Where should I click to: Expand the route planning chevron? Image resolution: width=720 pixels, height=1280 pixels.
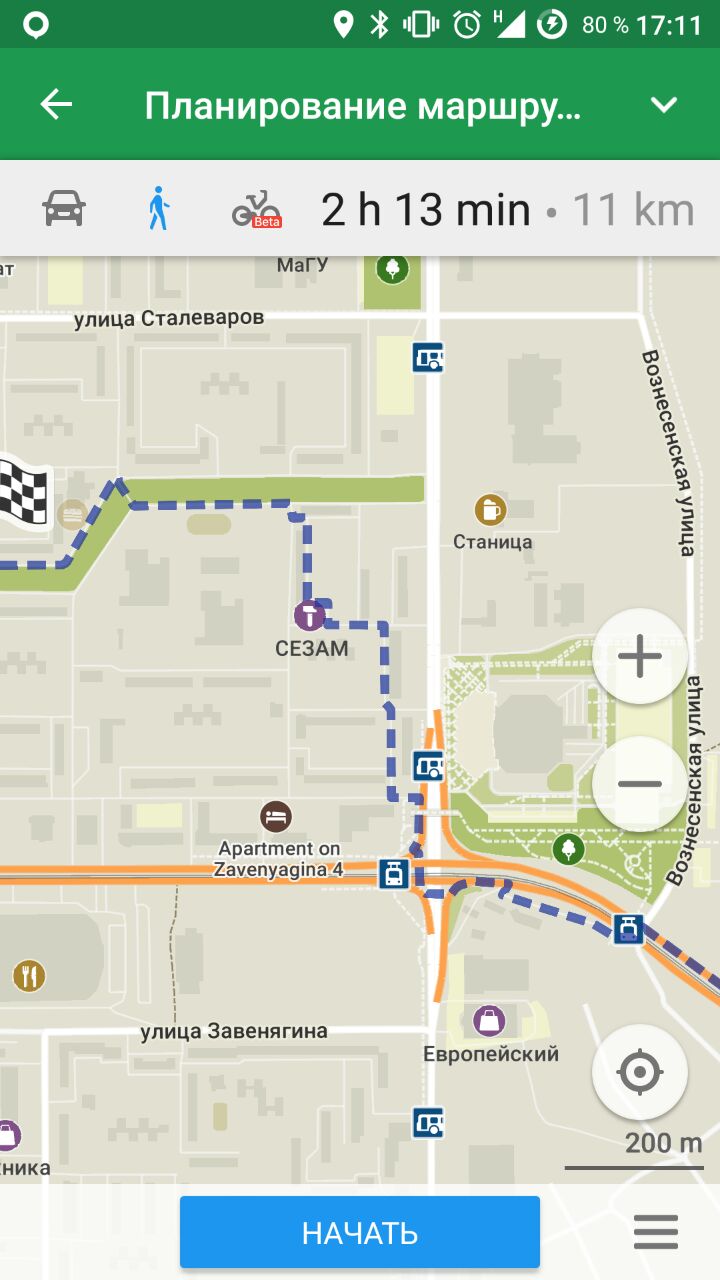tap(664, 105)
